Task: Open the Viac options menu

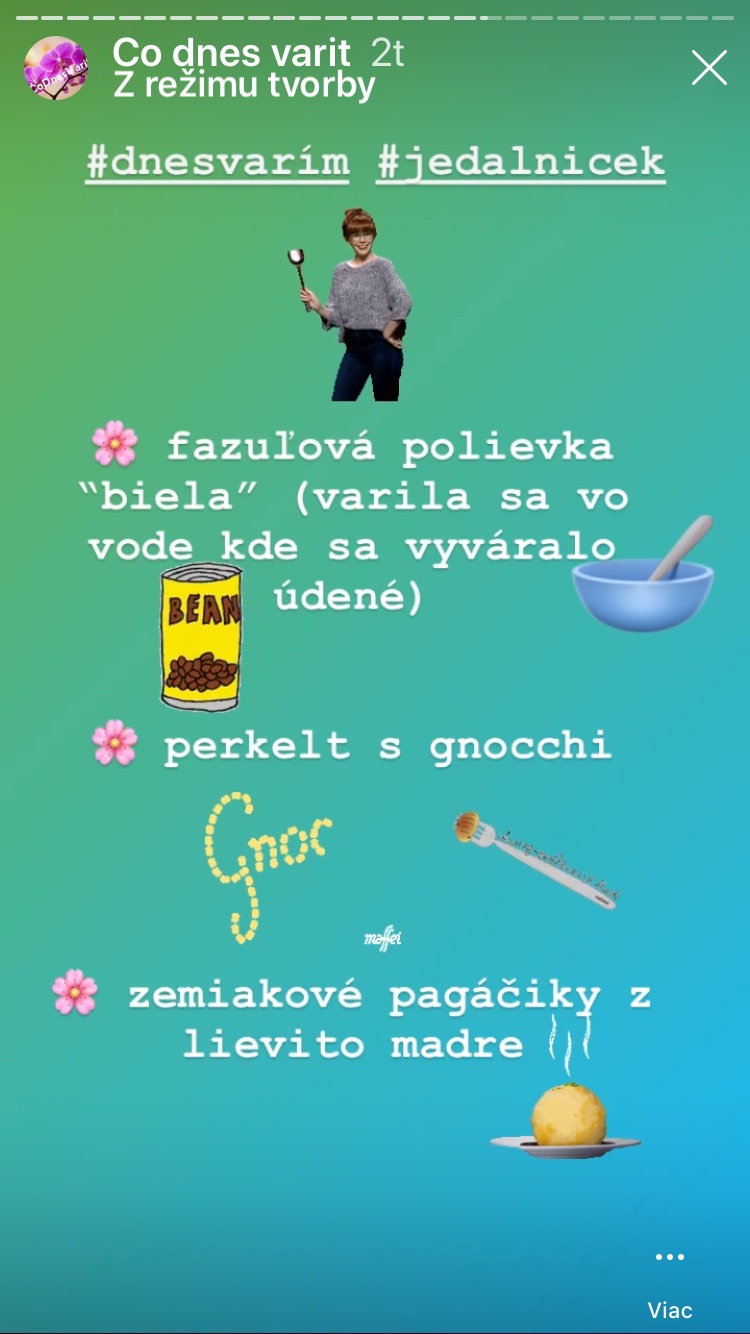Action: point(669,1270)
